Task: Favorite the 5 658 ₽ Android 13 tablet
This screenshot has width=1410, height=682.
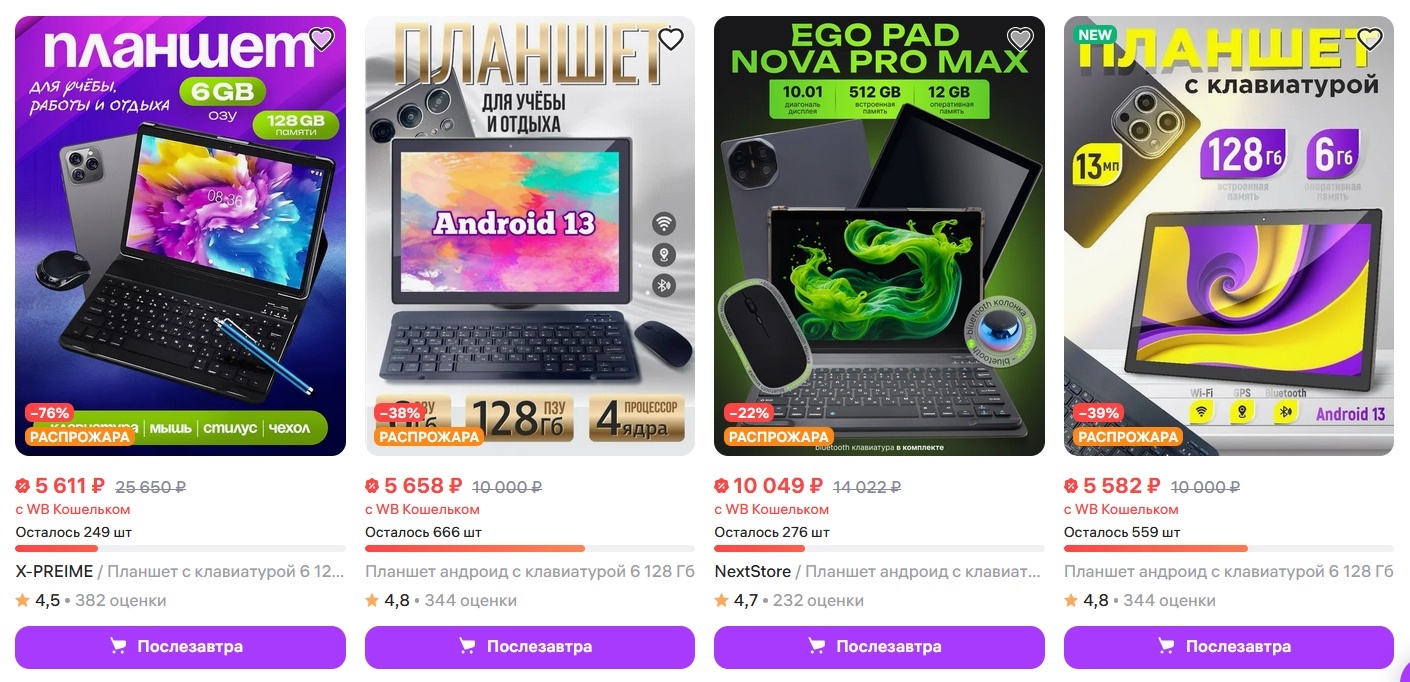Action: tap(670, 39)
